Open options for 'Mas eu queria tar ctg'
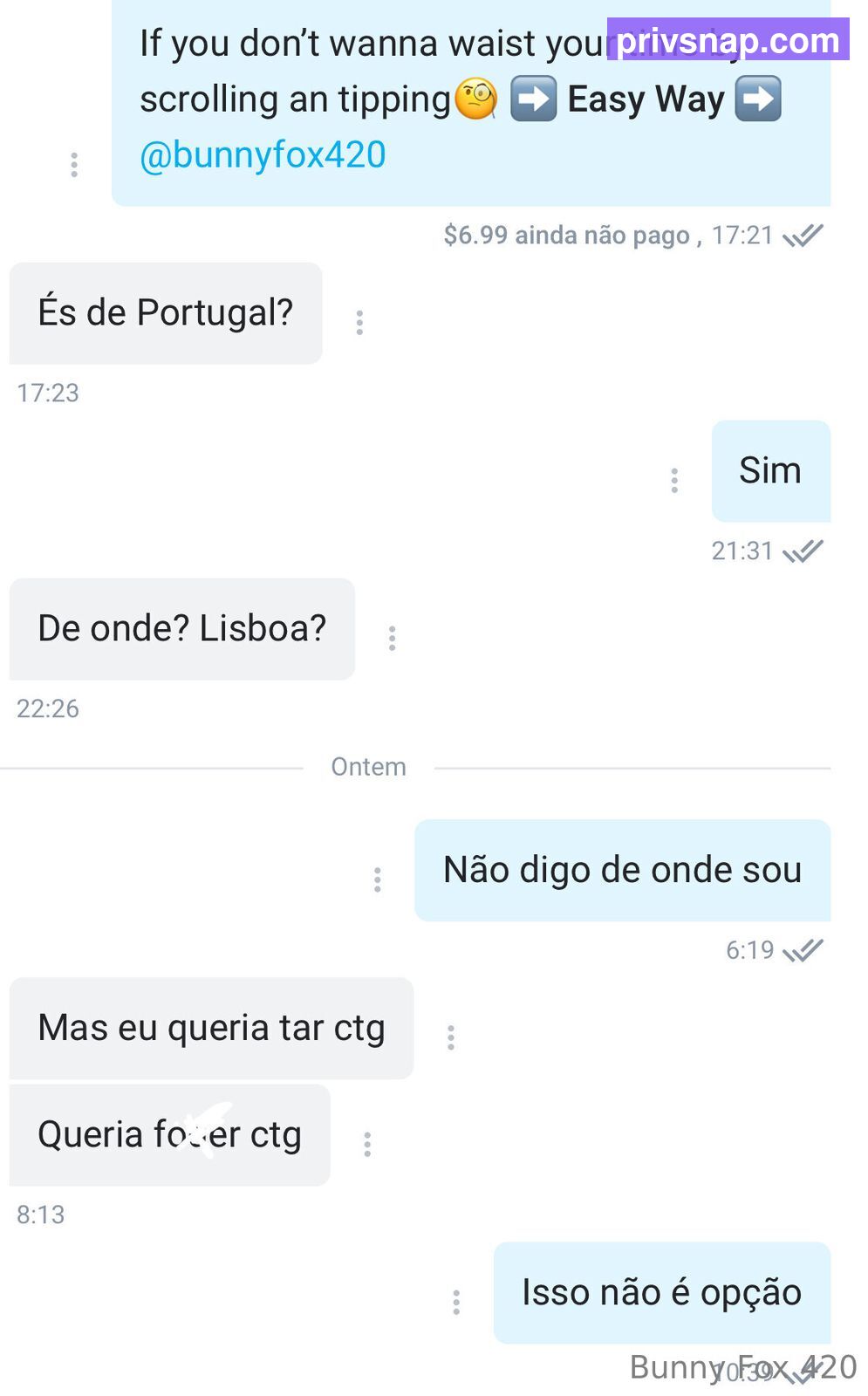The width and height of the screenshot is (868, 1396). tap(451, 1037)
